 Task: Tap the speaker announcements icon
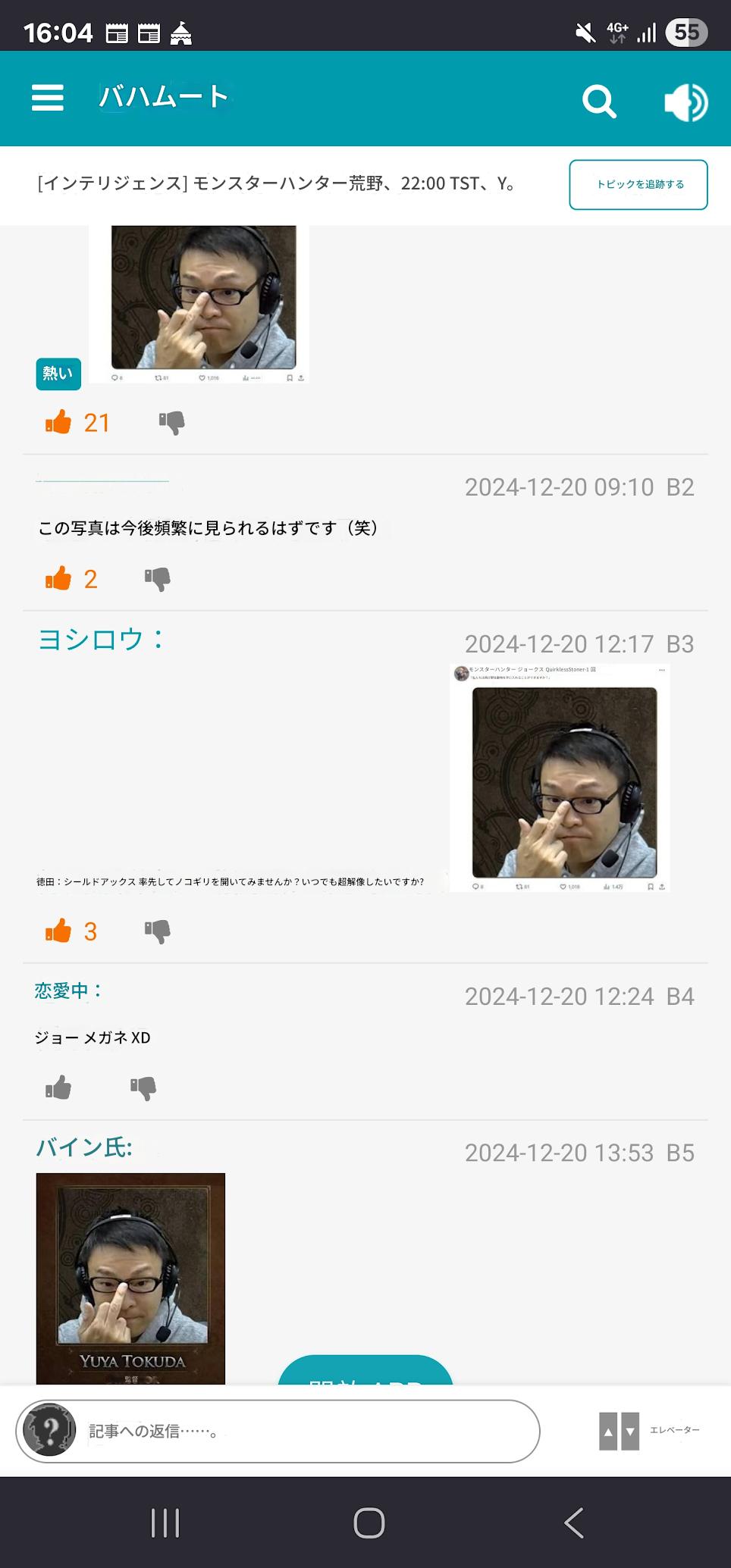(686, 102)
